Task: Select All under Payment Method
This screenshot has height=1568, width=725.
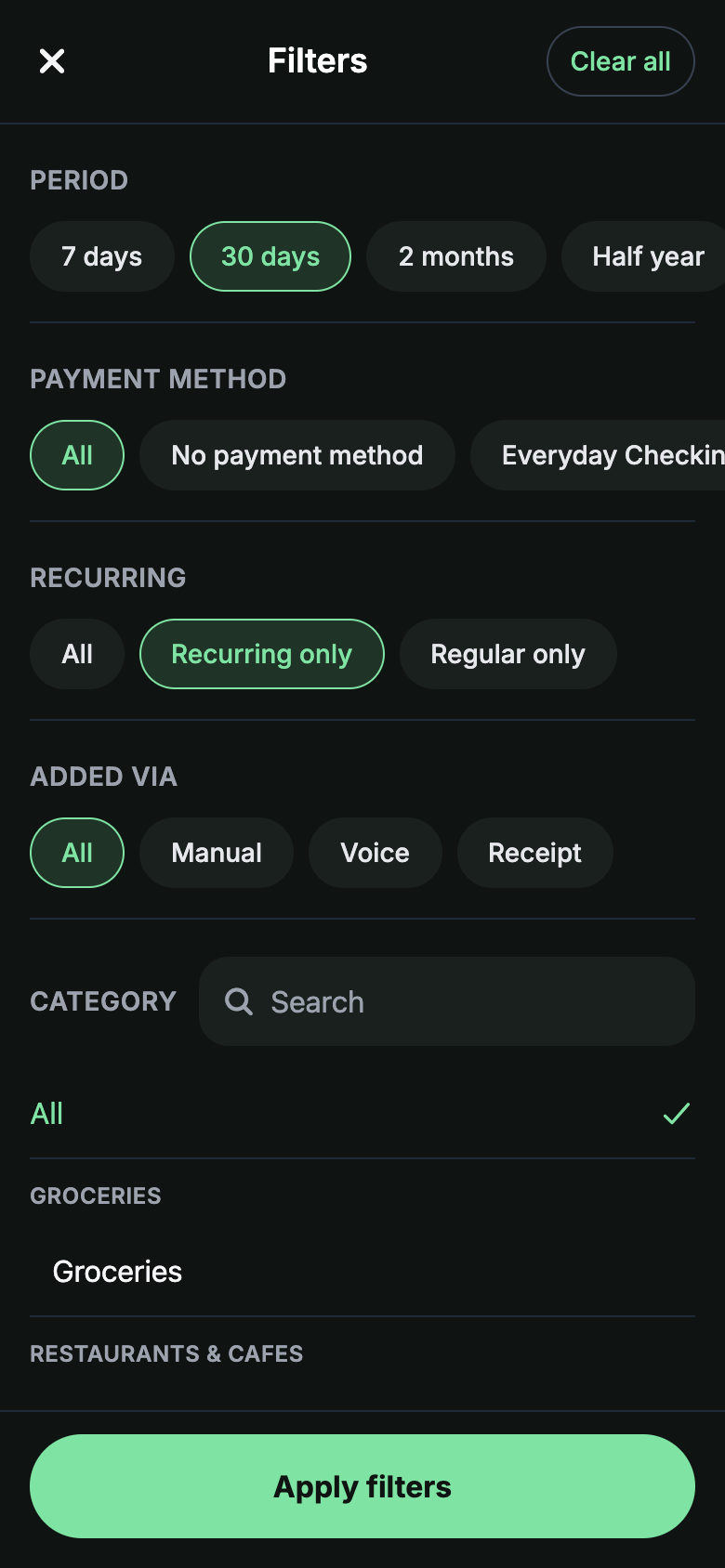Action: point(77,455)
